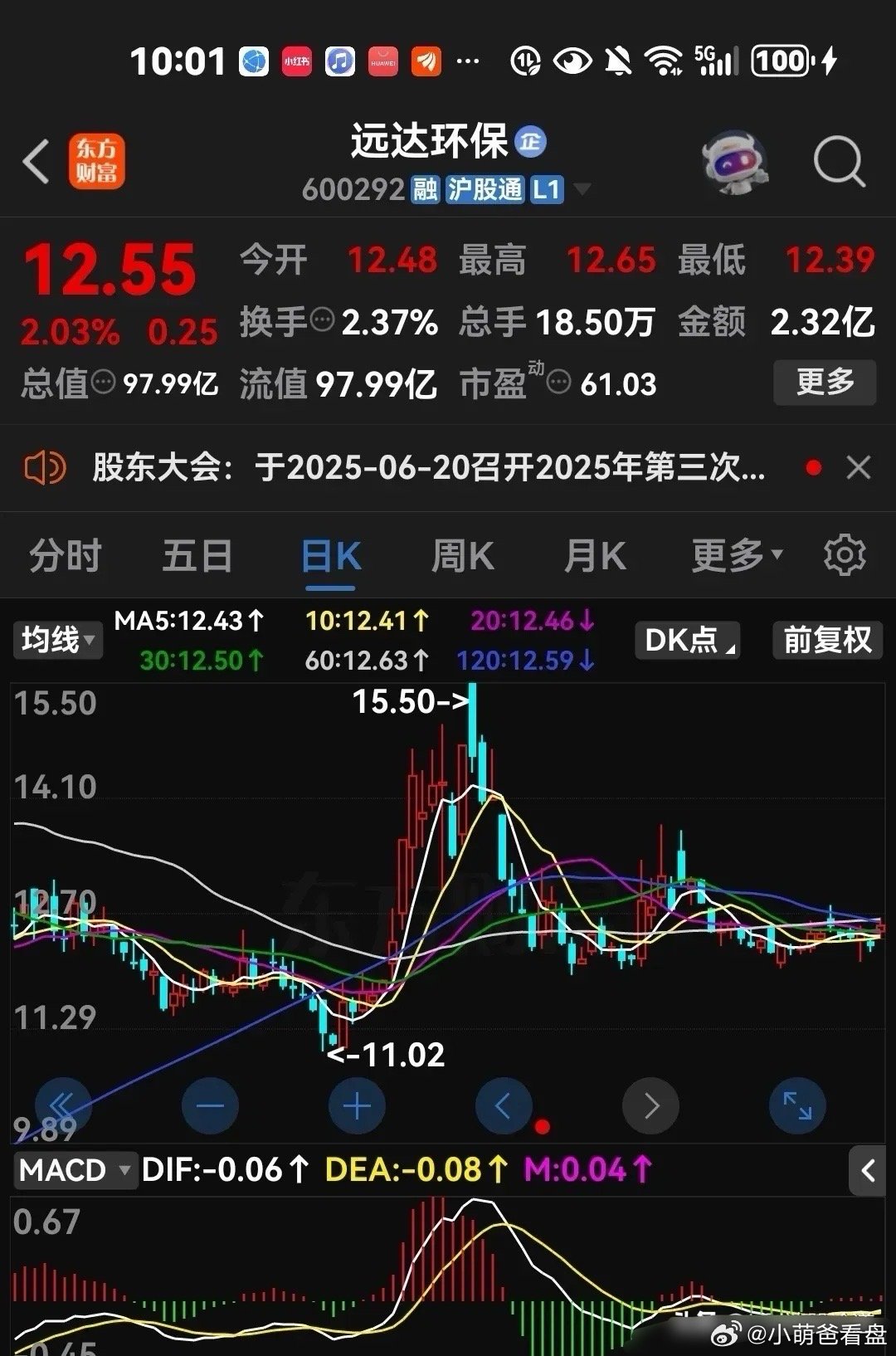Select the 月K chart tab
Image resolution: width=896 pixels, height=1356 pixels.
(x=595, y=555)
